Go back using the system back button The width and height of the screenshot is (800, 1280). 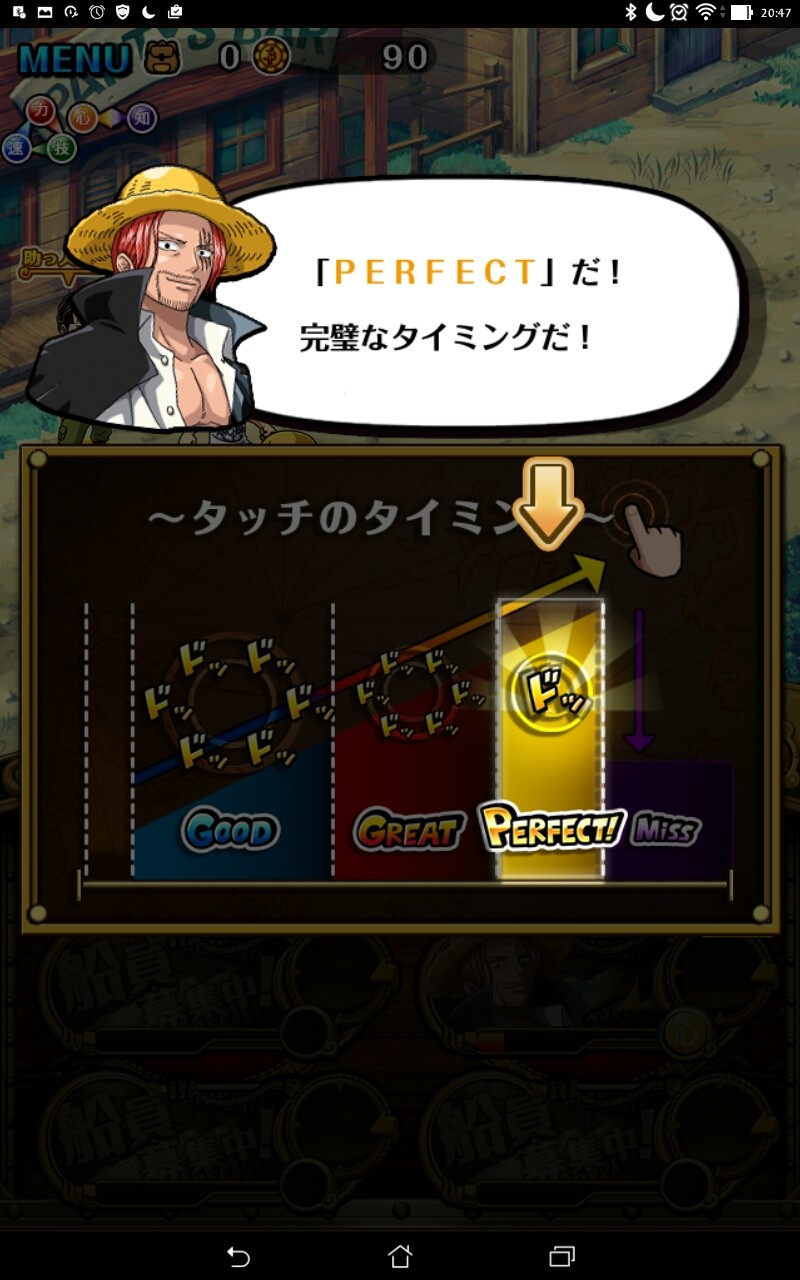click(238, 1255)
